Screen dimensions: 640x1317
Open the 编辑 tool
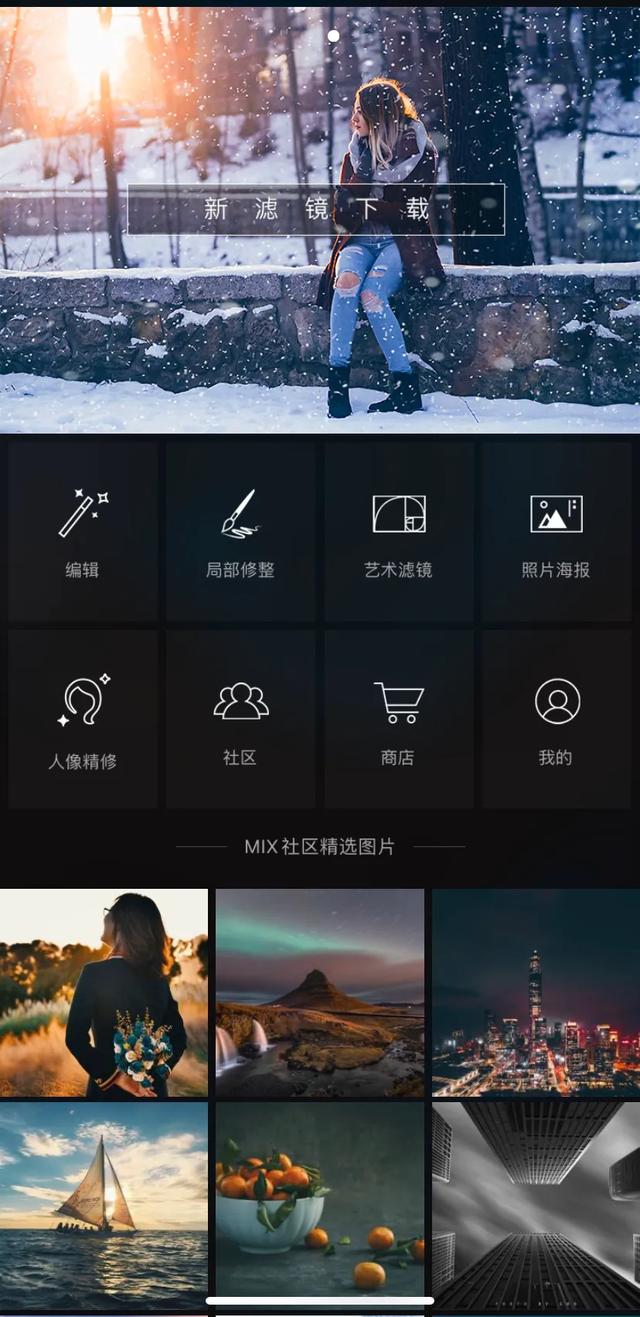click(x=83, y=532)
